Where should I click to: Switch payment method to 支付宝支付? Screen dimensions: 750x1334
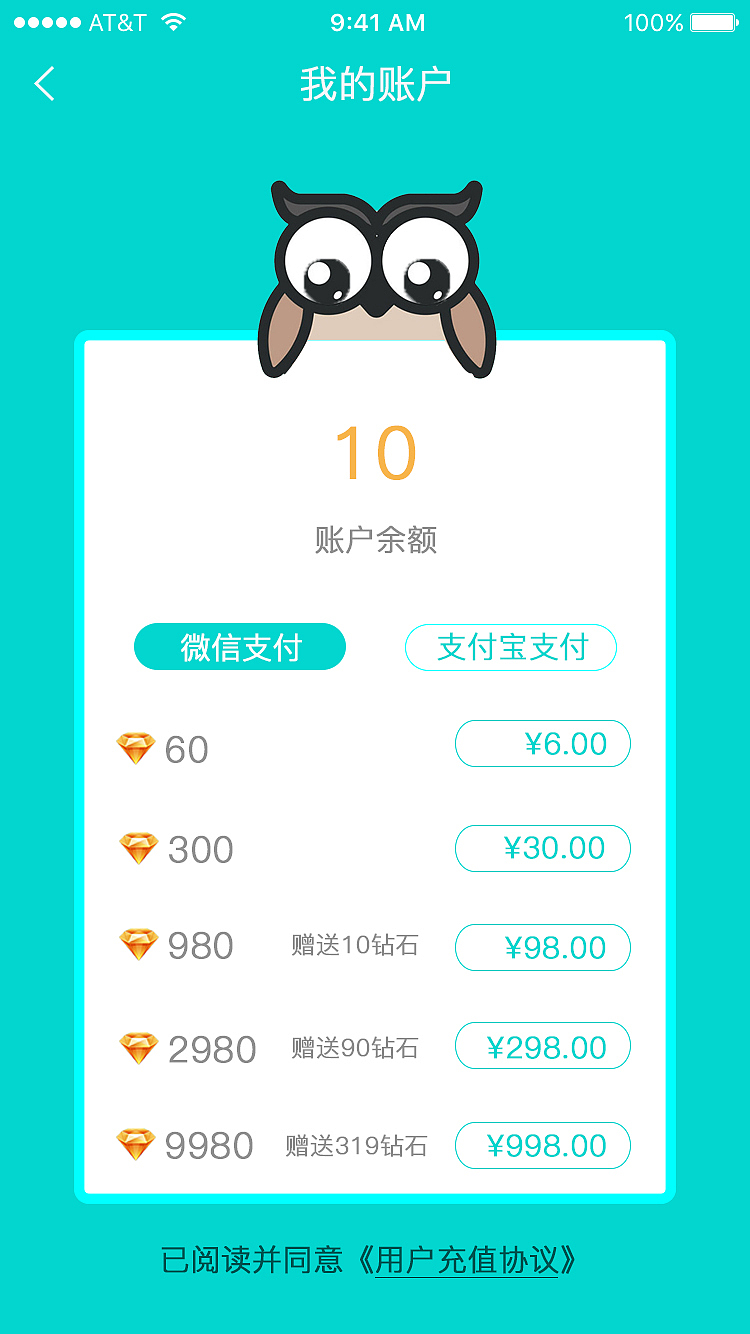click(510, 647)
